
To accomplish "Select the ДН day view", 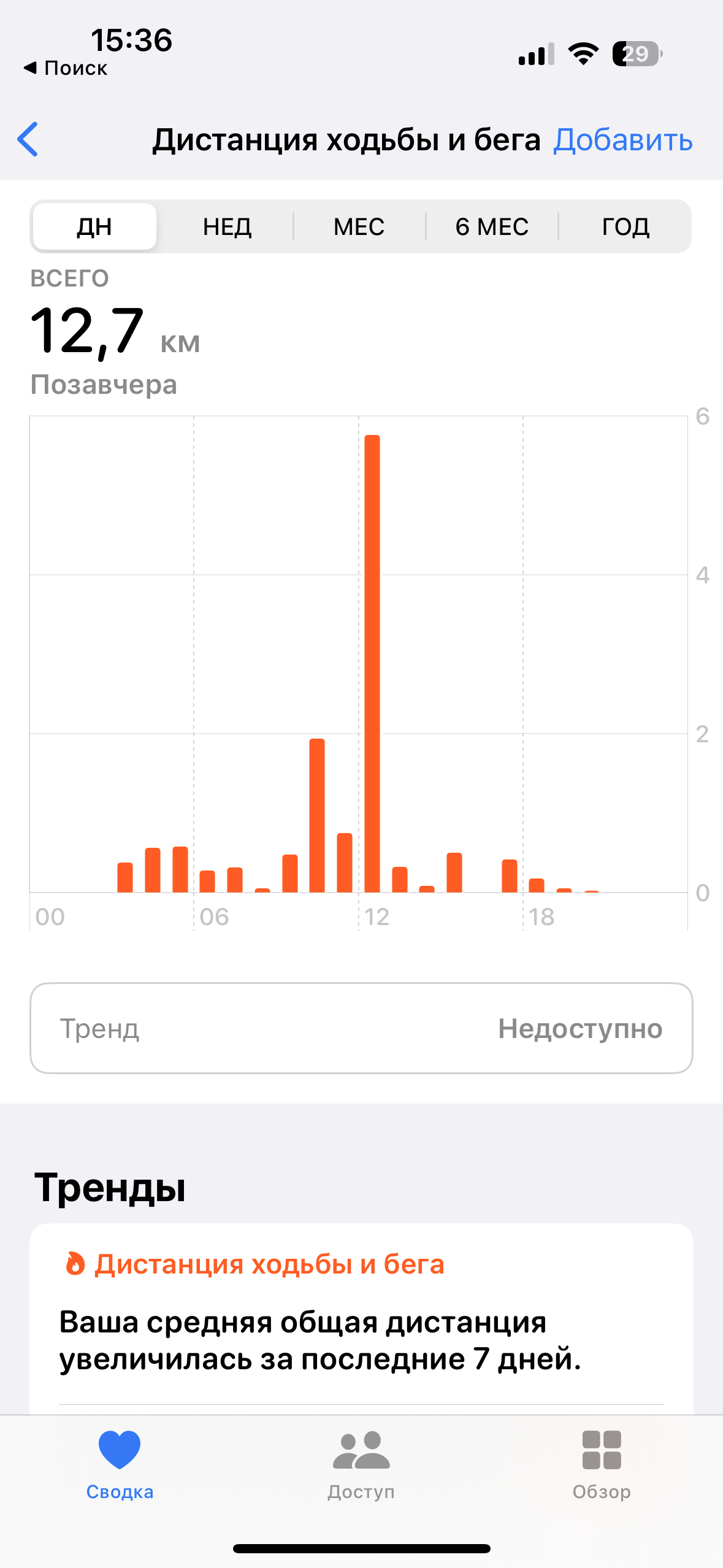I will [94, 227].
